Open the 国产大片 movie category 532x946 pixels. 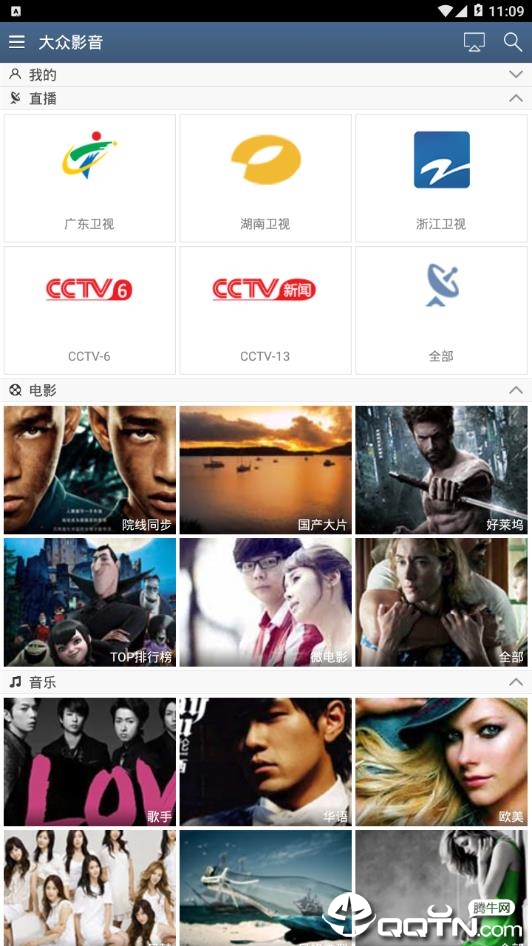265,470
